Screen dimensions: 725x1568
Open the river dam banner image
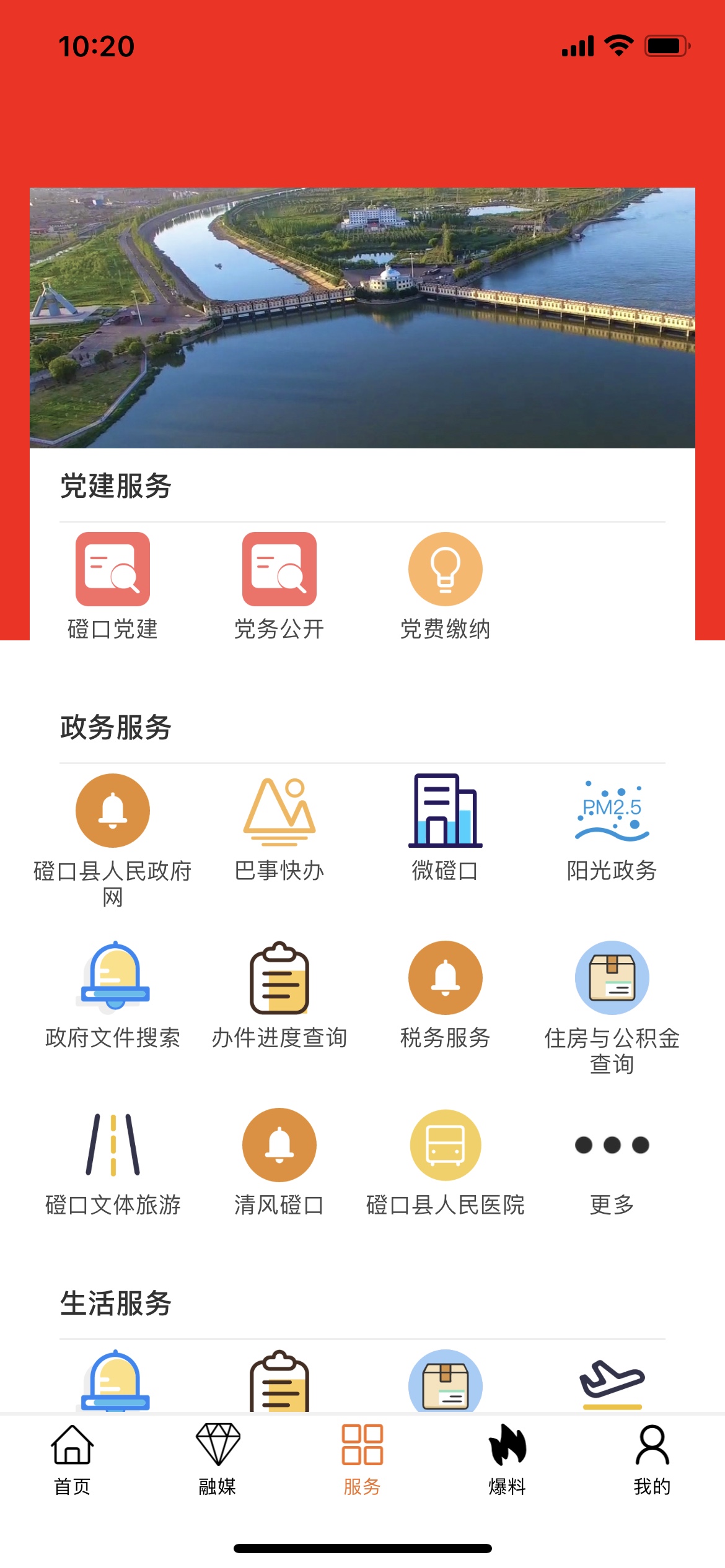[x=362, y=318]
